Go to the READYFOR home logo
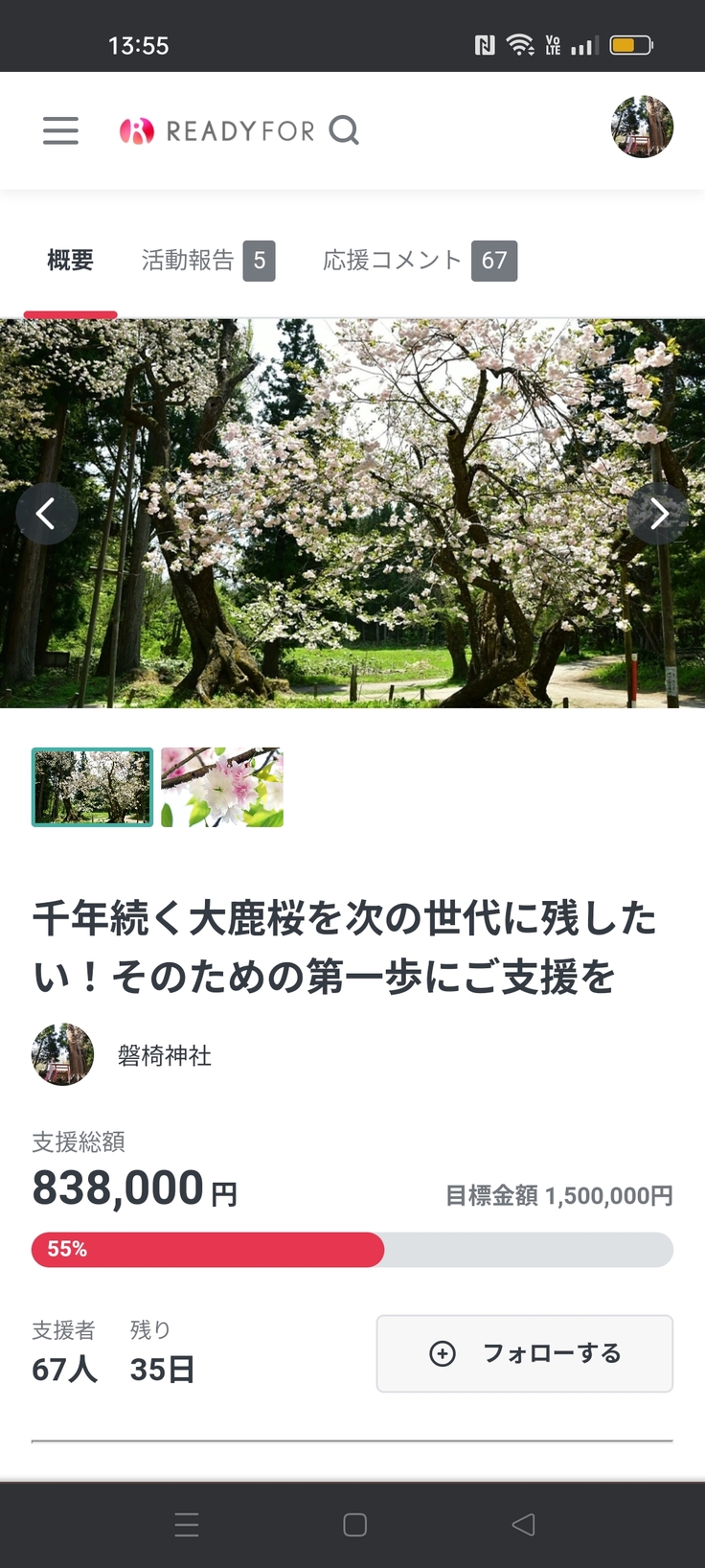The width and height of the screenshot is (705, 1568). (x=217, y=130)
